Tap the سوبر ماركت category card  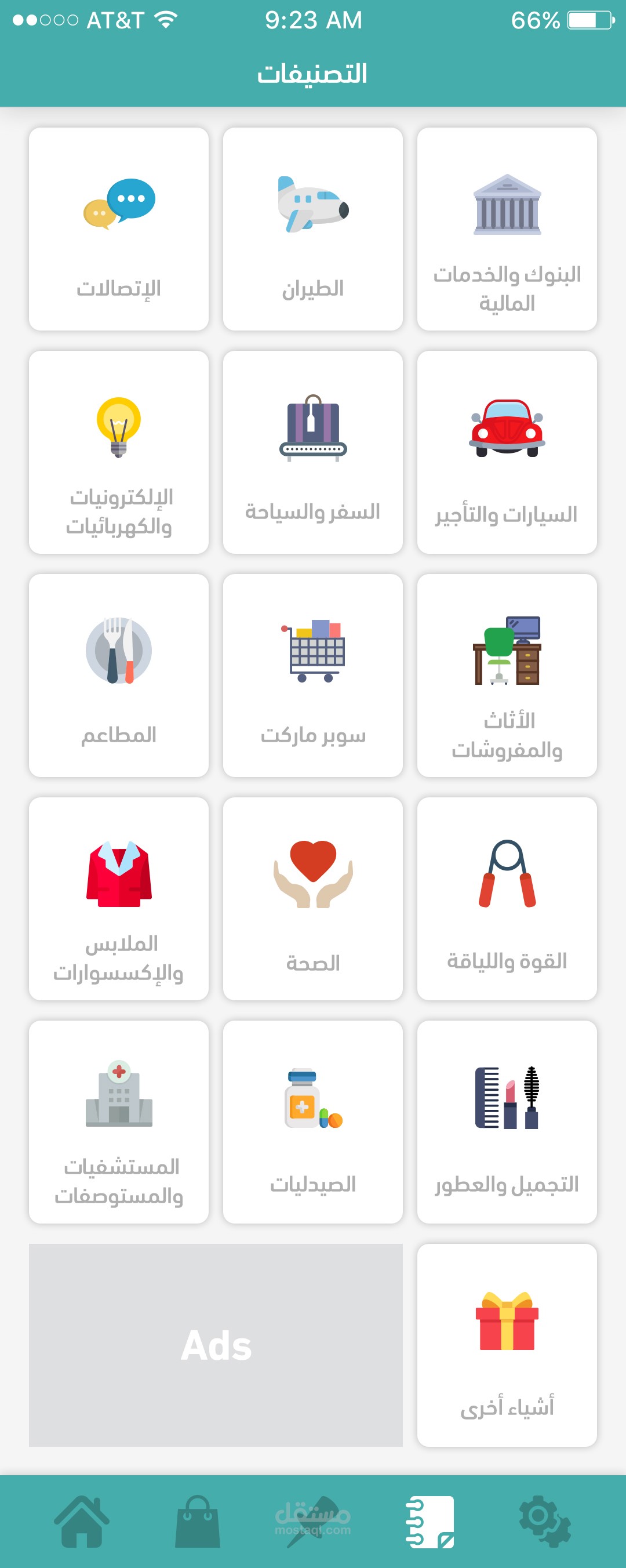coord(312,675)
